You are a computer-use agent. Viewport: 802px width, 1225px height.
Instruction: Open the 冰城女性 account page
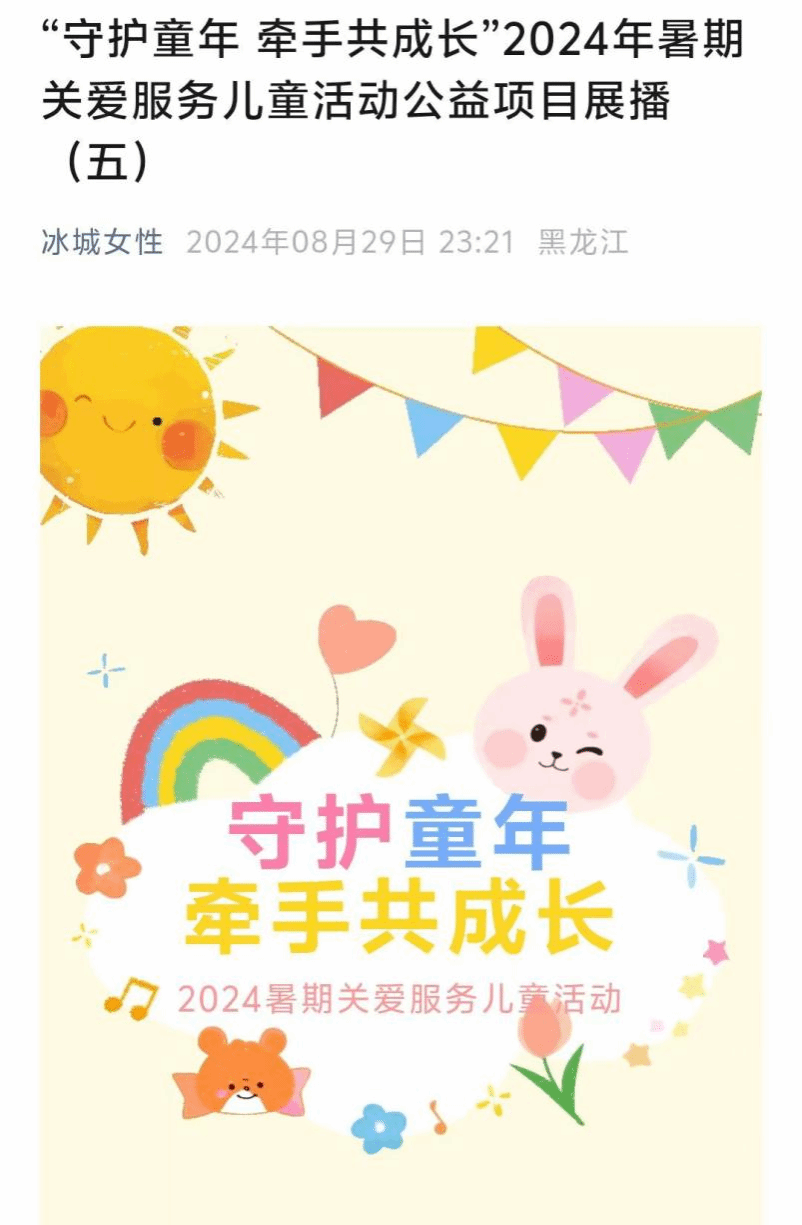click(101, 241)
